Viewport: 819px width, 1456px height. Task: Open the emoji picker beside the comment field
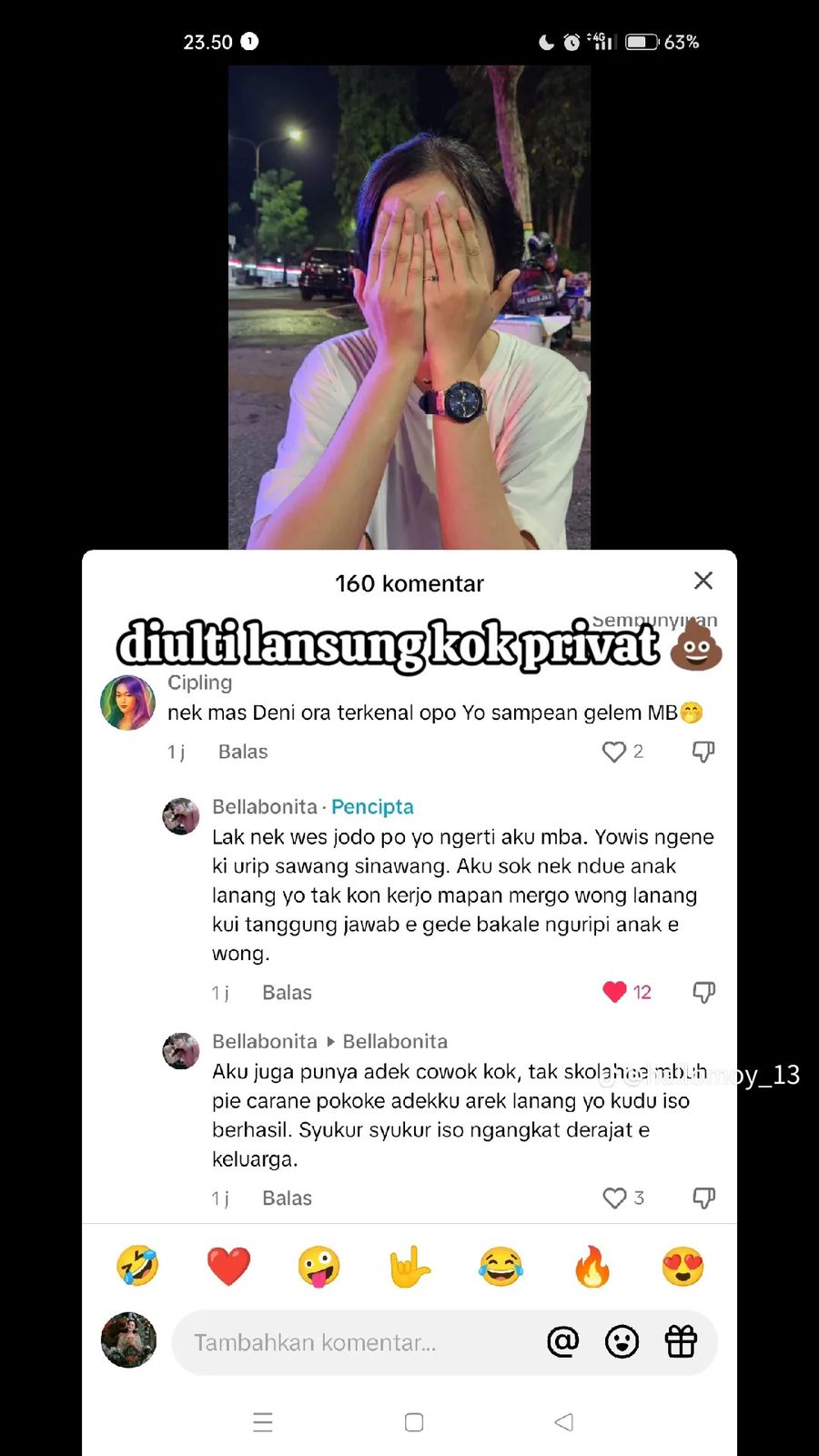pos(622,1341)
